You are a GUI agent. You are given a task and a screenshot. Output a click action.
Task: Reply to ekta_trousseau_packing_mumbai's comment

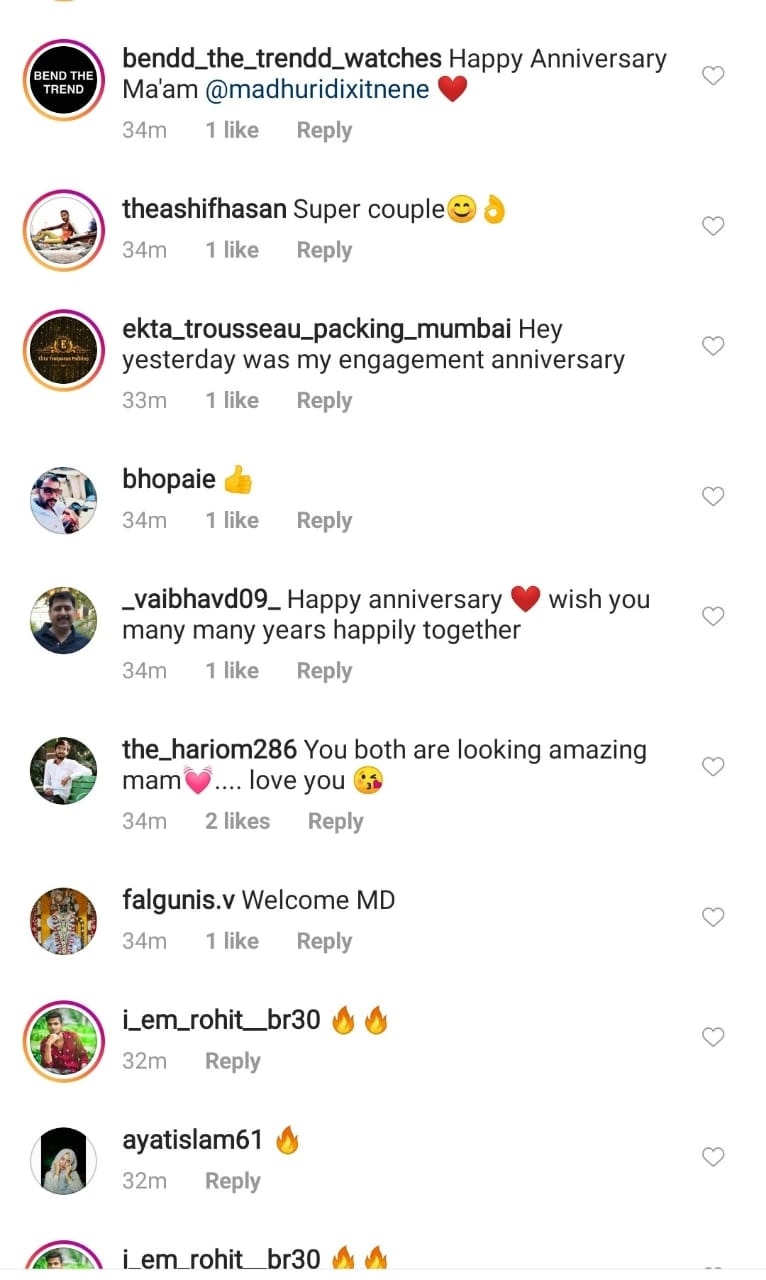(324, 401)
